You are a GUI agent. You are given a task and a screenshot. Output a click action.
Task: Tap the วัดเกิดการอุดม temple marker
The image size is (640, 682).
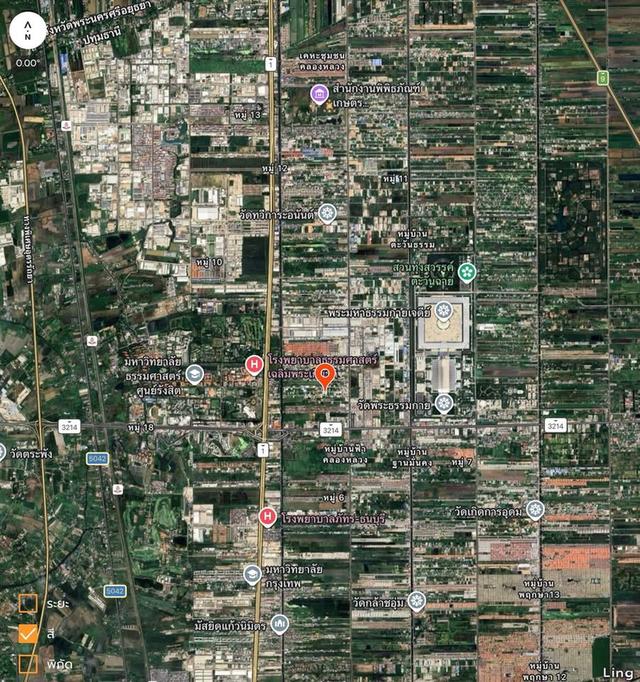click(535, 510)
